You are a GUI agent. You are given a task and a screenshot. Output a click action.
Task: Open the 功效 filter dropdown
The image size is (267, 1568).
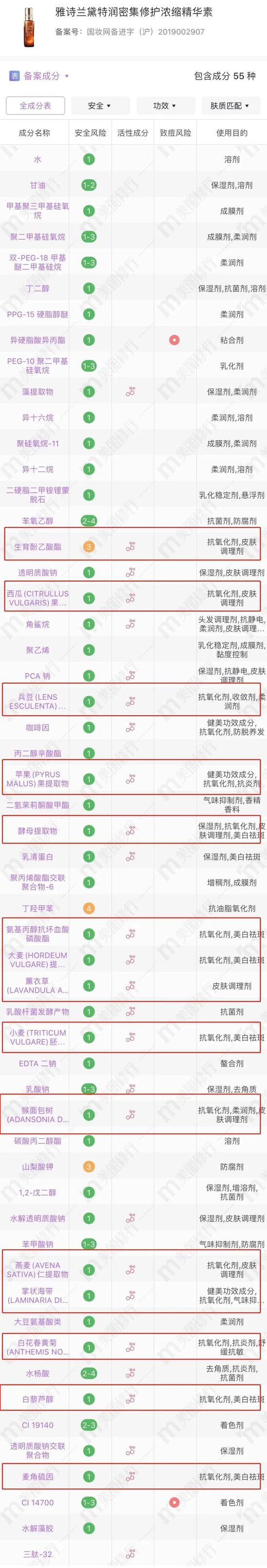click(165, 105)
